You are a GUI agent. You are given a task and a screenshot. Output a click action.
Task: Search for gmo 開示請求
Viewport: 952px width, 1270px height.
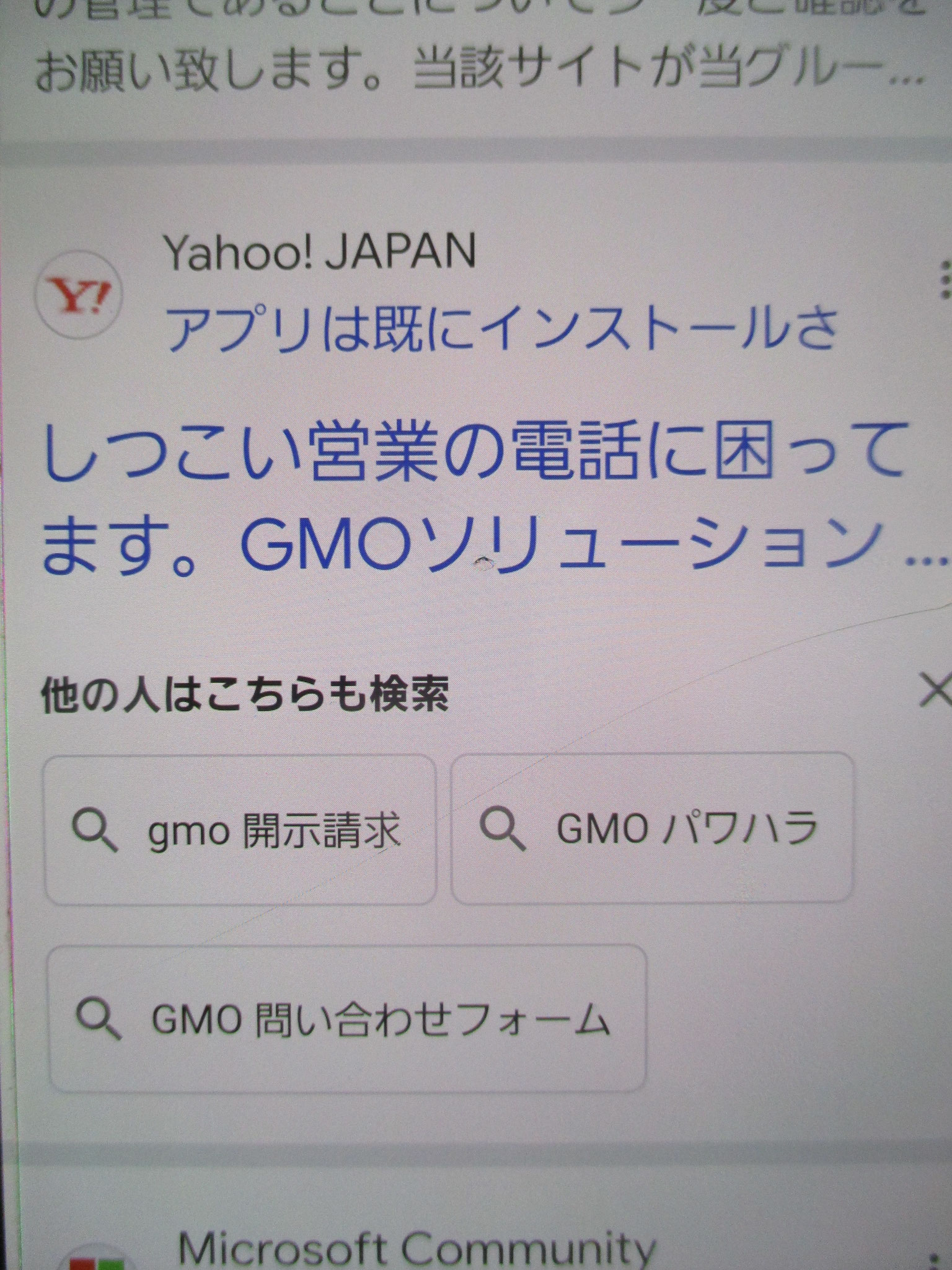(240, 830)
